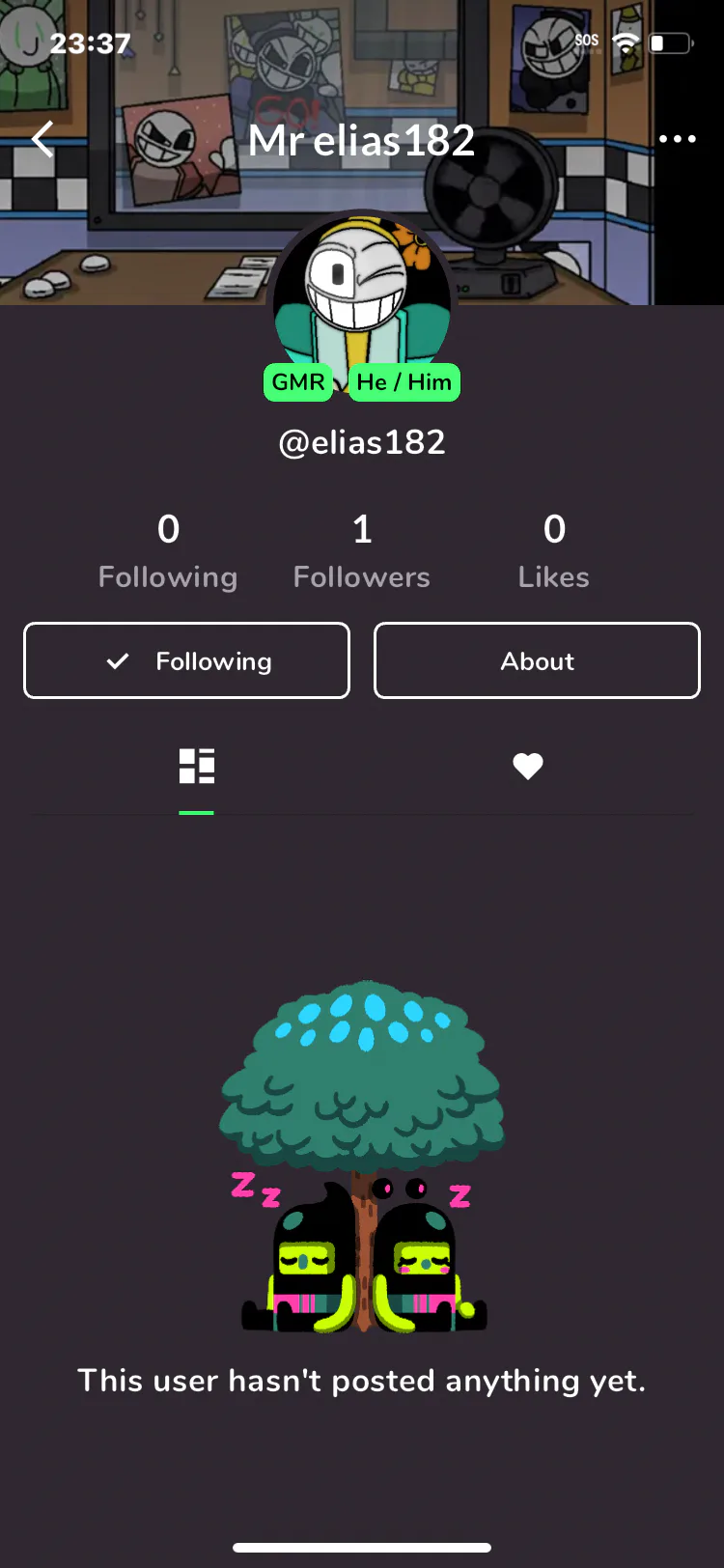
Task: Go back using the top-left arrow
Action: [x=42, y=139]
